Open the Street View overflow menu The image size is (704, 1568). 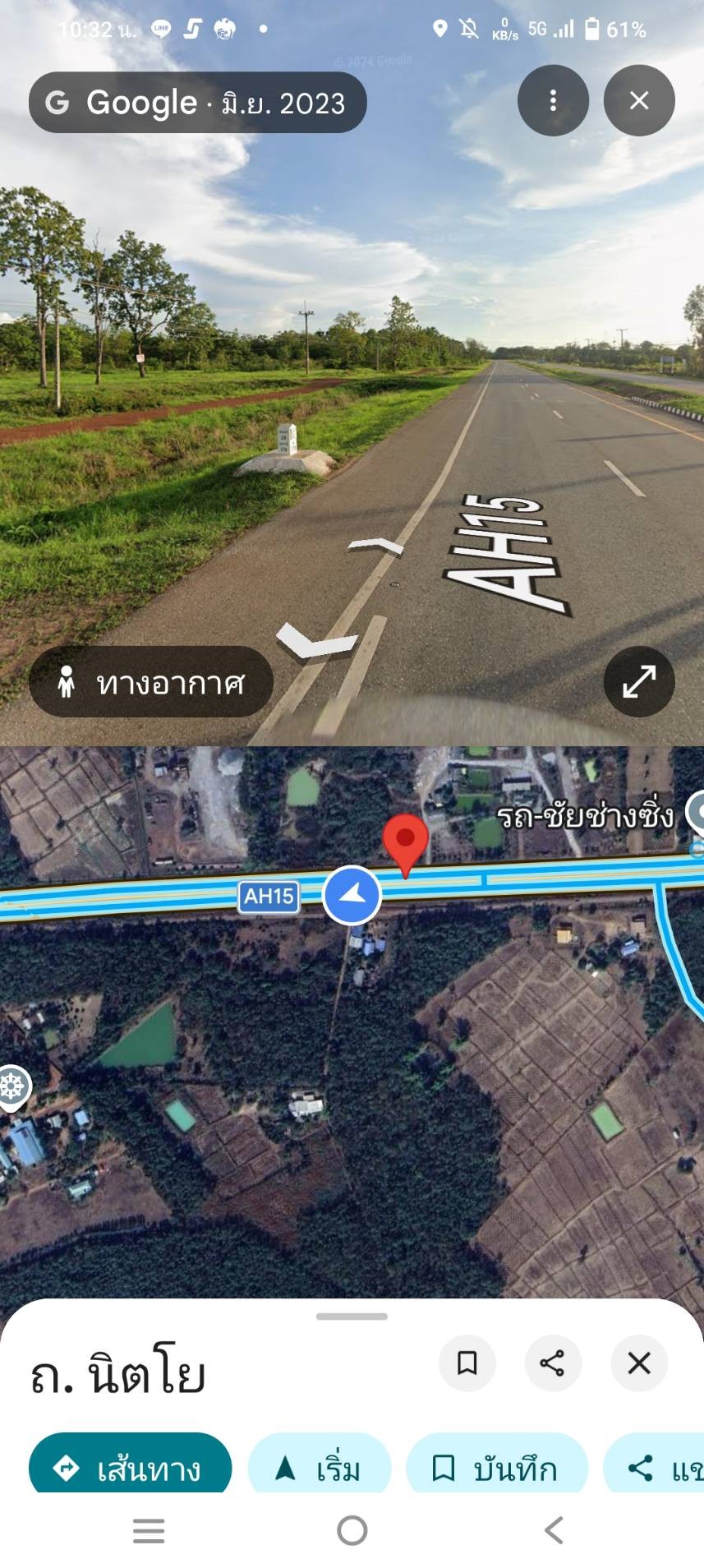(553, 101)
